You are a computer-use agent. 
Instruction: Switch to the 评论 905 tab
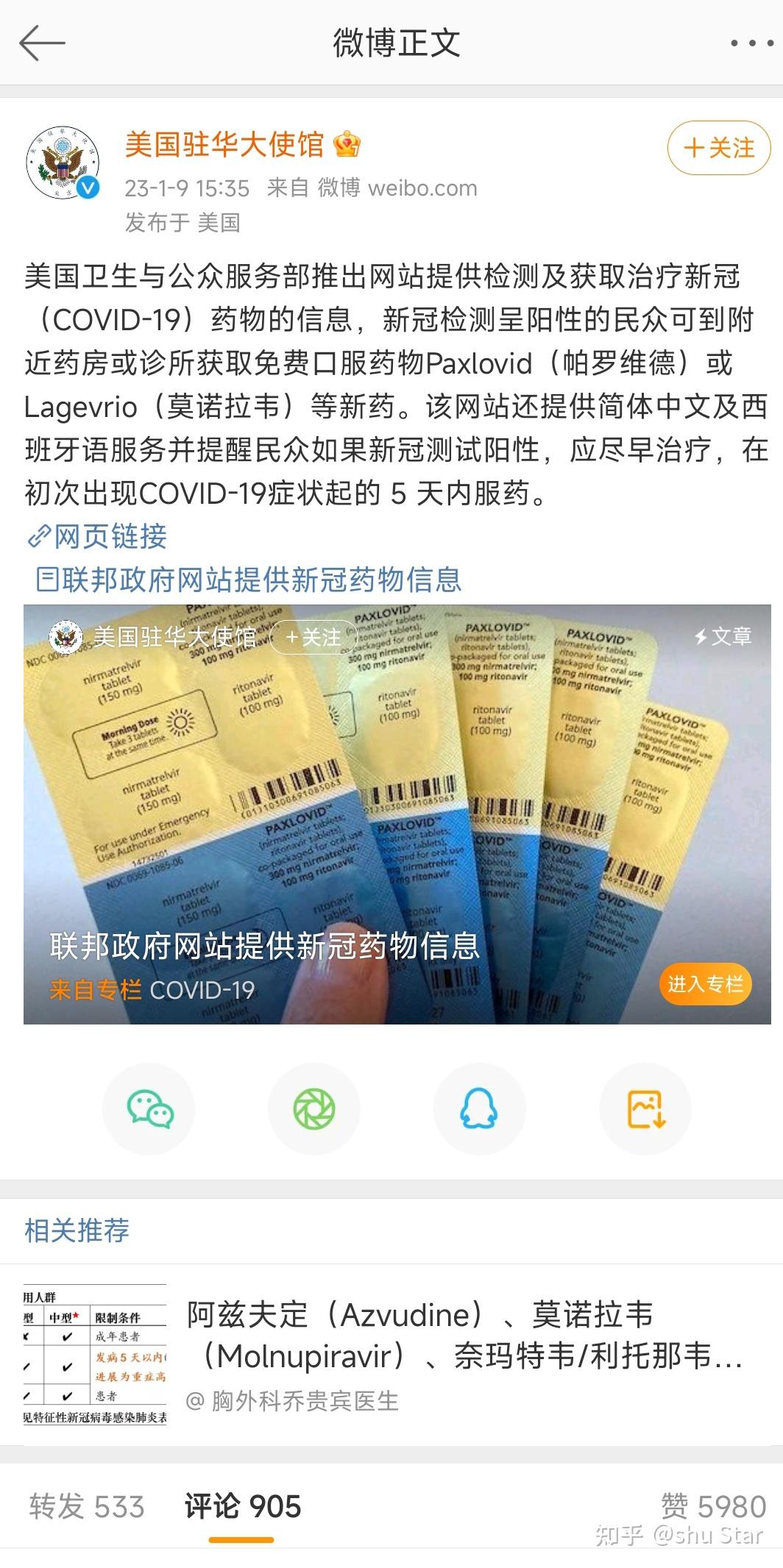242,1507
